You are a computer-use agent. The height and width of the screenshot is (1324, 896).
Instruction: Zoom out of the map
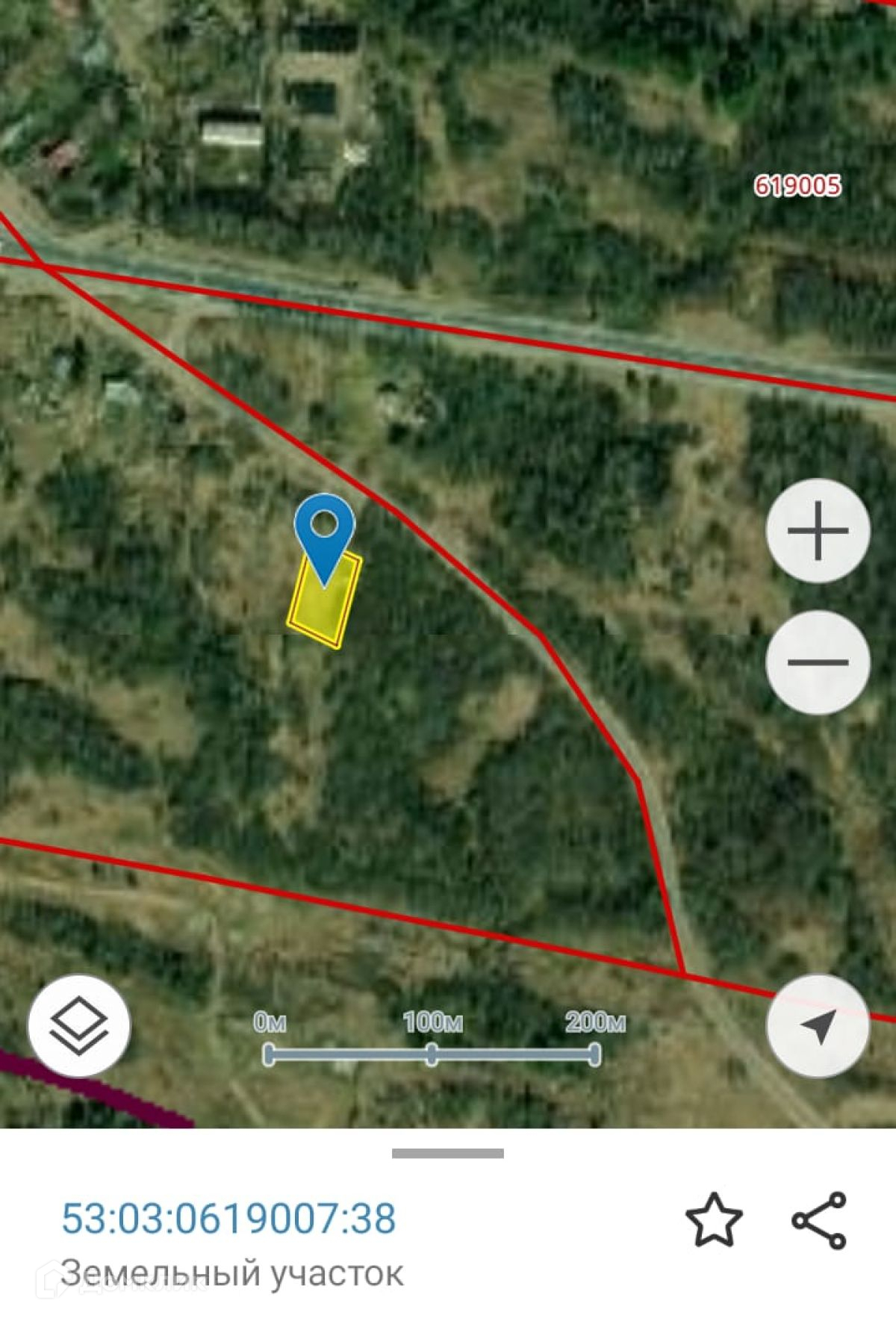click(x=818, y=662)
